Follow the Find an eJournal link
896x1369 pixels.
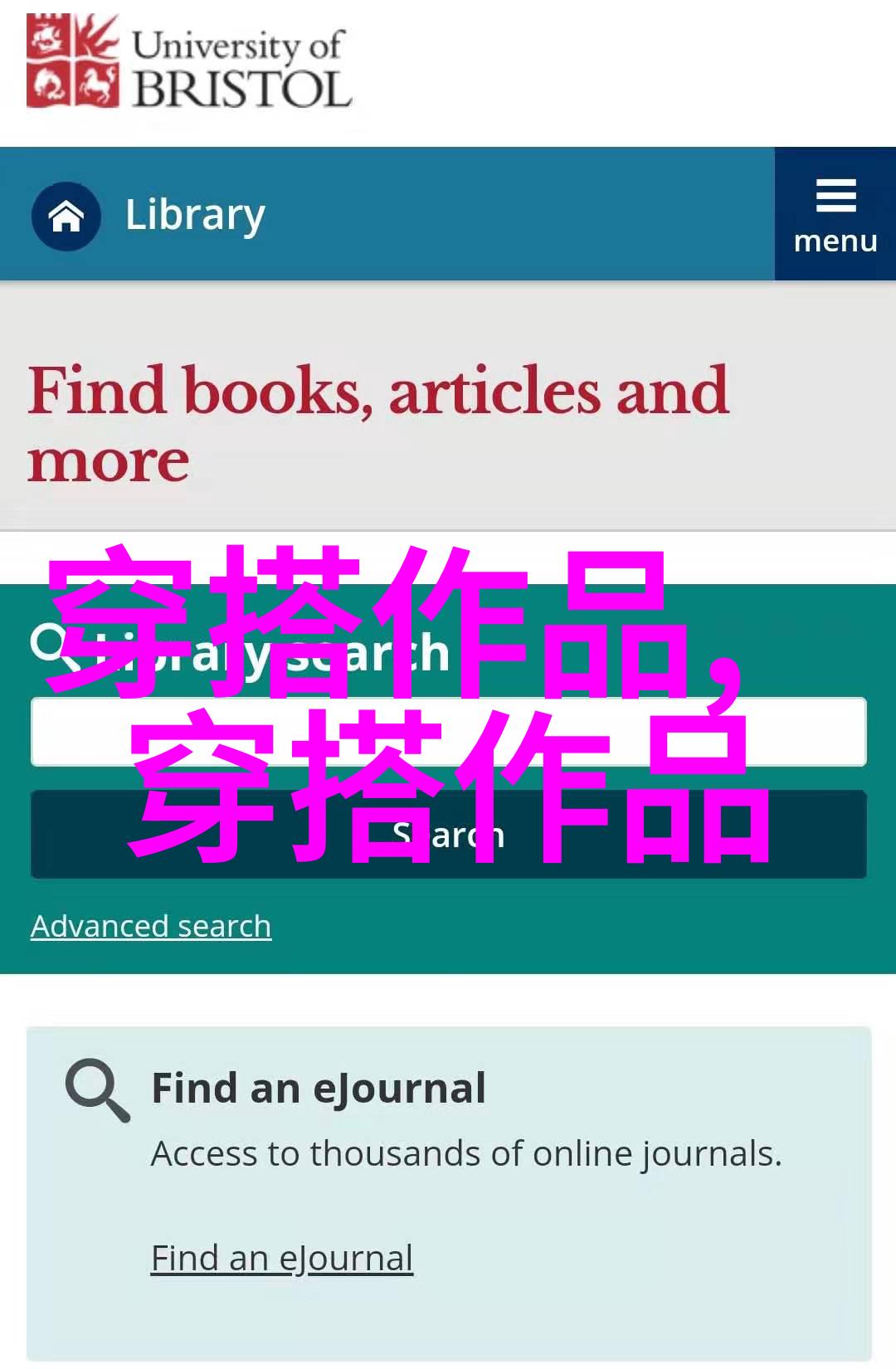point(282,1258)
